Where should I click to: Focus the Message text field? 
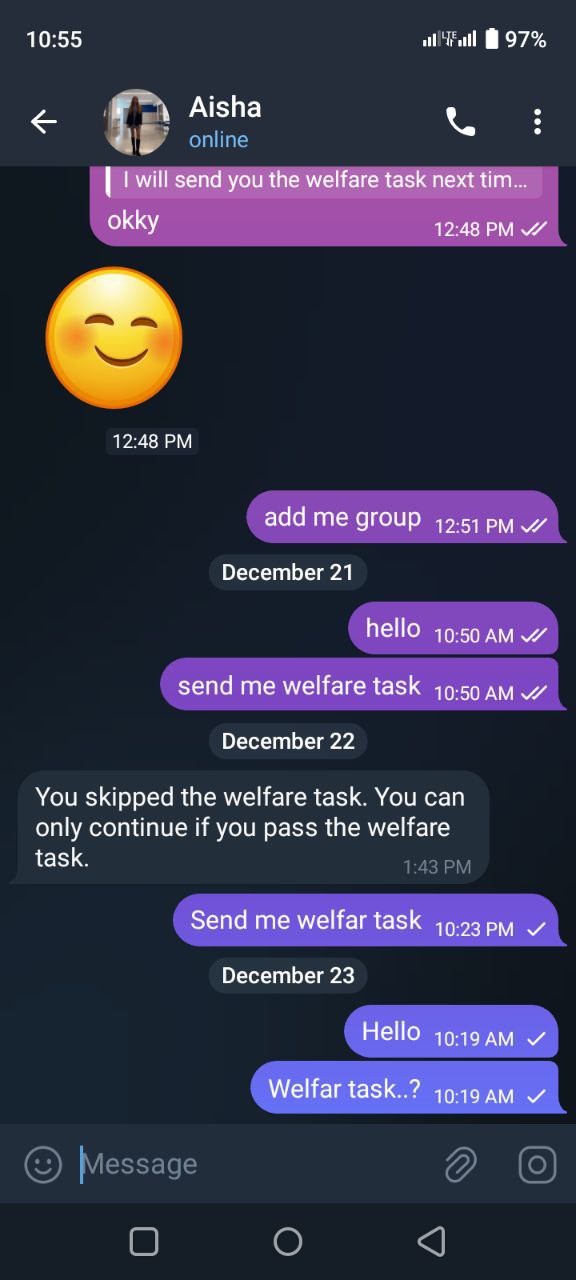[255, 1164]
